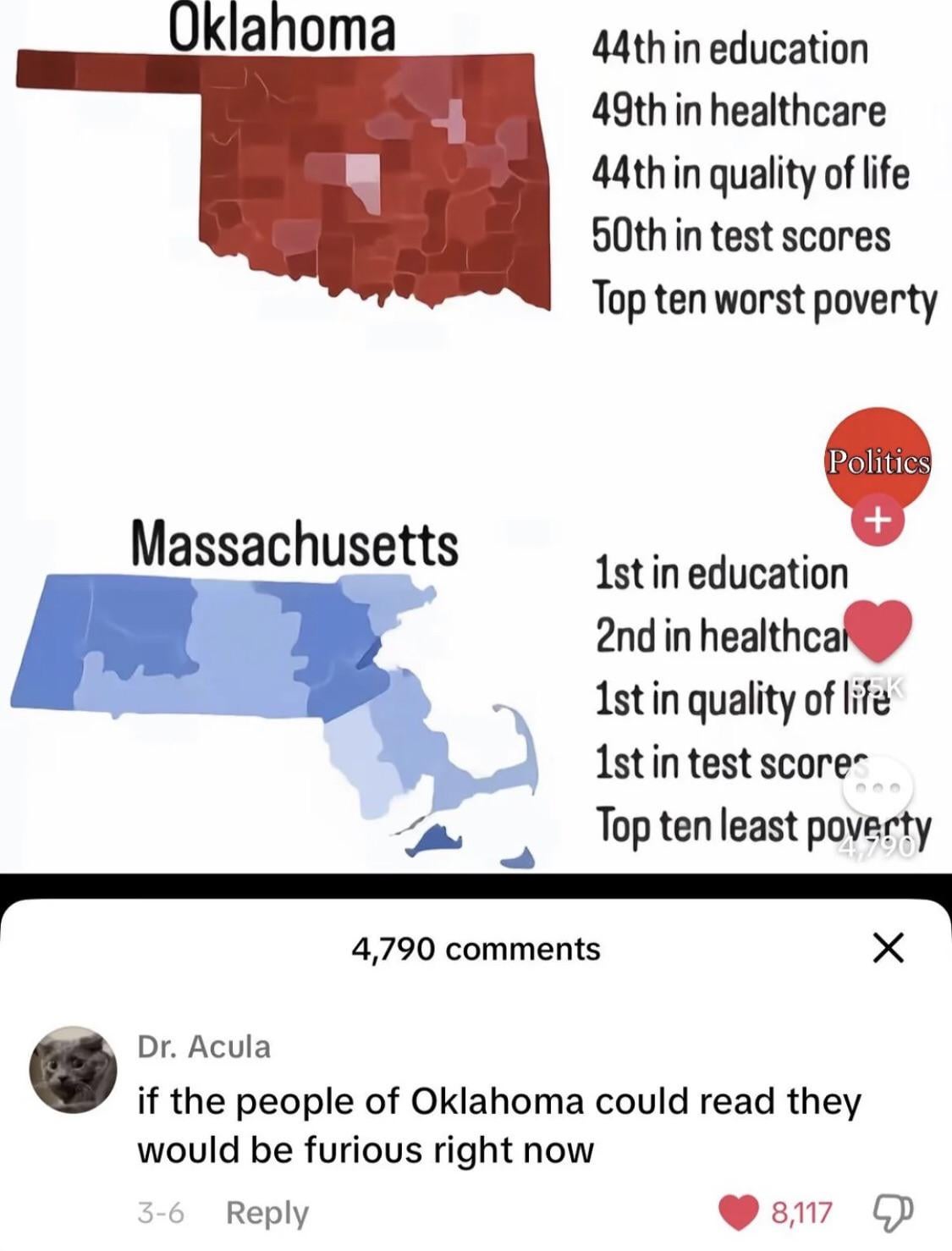Follow the Politics account with plus button
Screen dimensions: 952x1251
(878, 518)
